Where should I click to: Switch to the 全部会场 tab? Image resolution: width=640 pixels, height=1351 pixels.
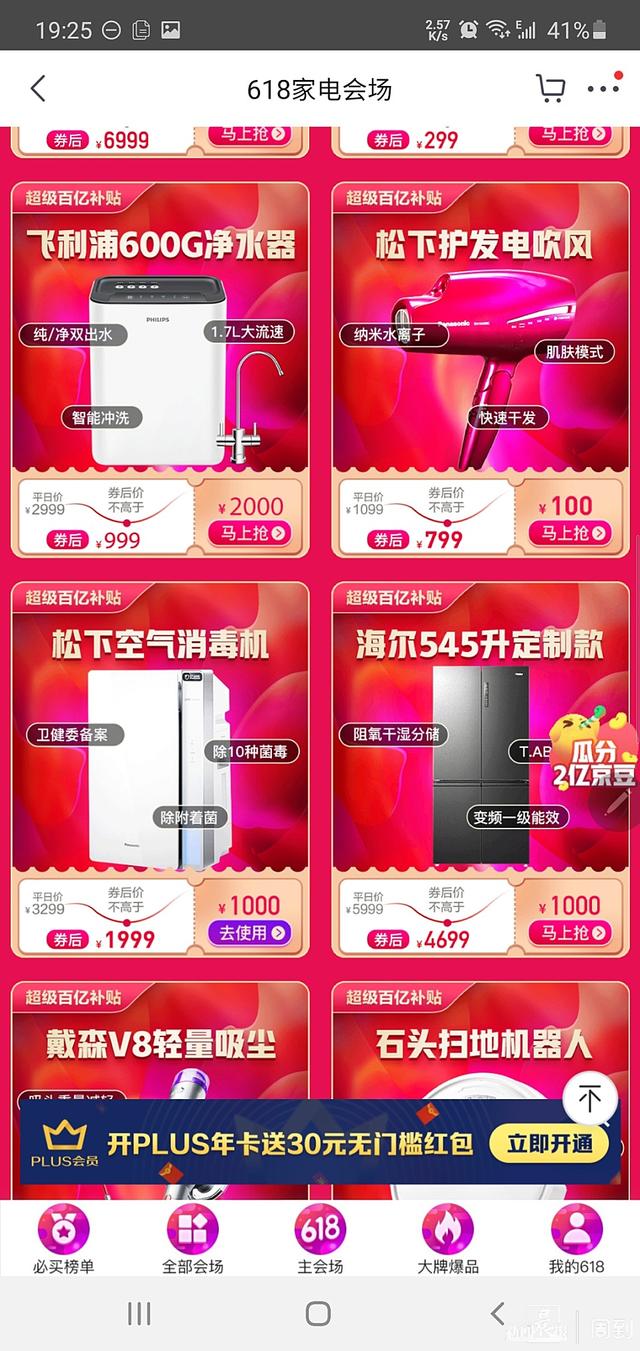click(192, 1238)
